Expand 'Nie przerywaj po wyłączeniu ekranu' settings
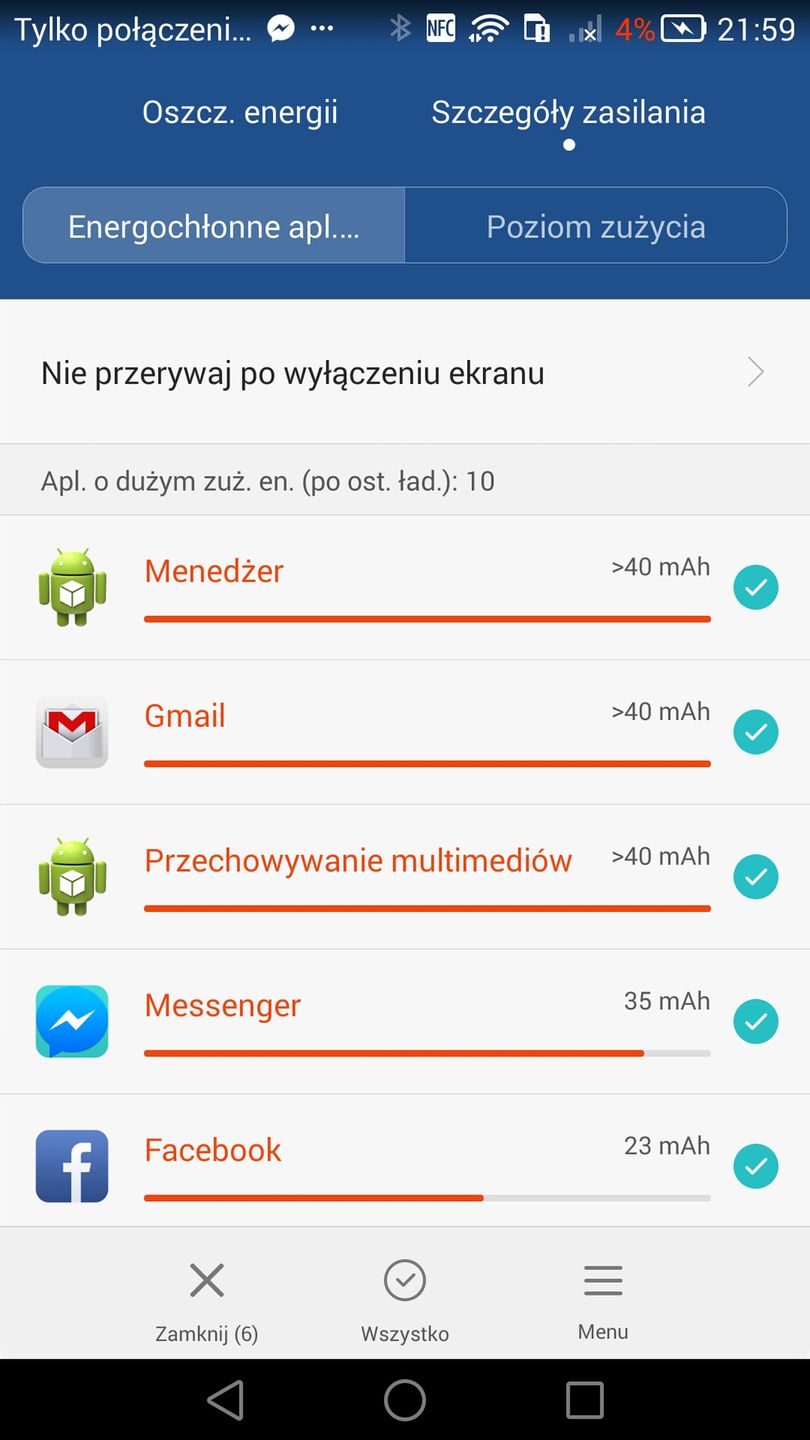This screenshot has height=1440, width=810. click(405, 372)
